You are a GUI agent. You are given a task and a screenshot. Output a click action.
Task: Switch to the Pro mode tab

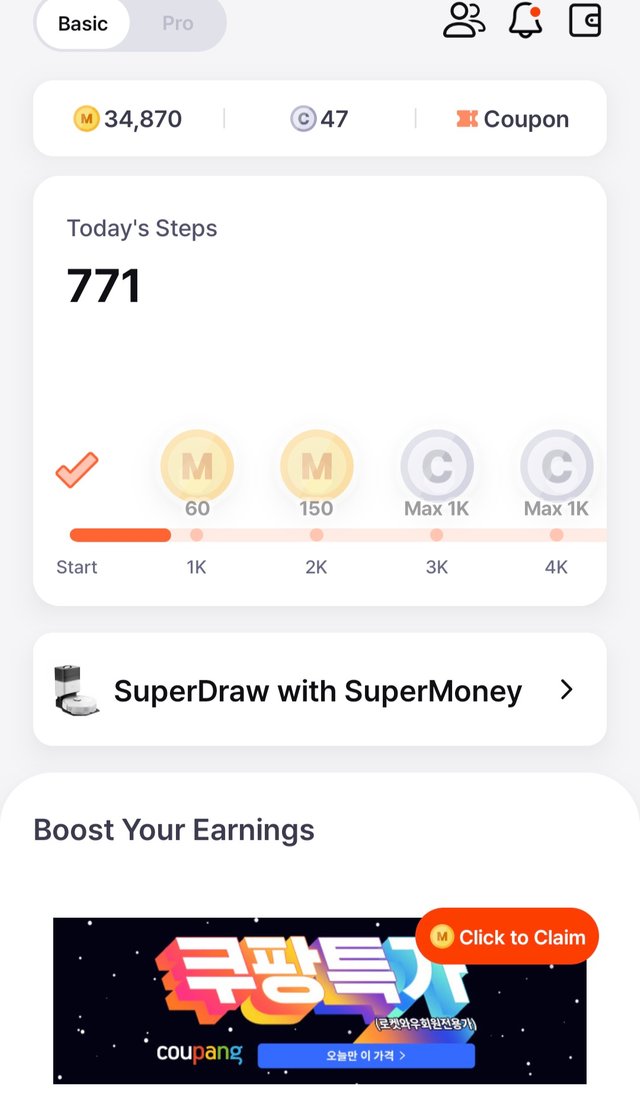[x=177, y=23]
